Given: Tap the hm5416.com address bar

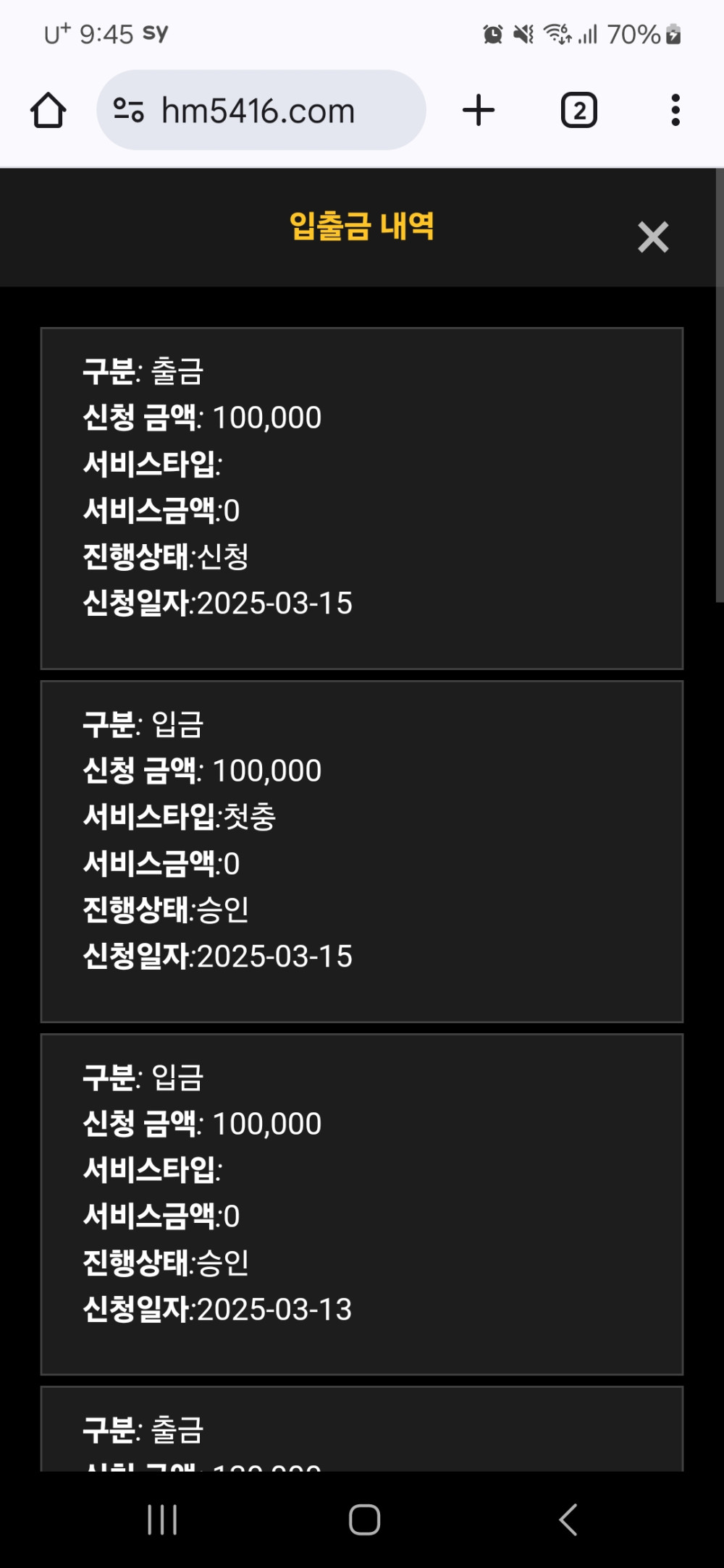Looking at the screenshot, I should 261,110.
